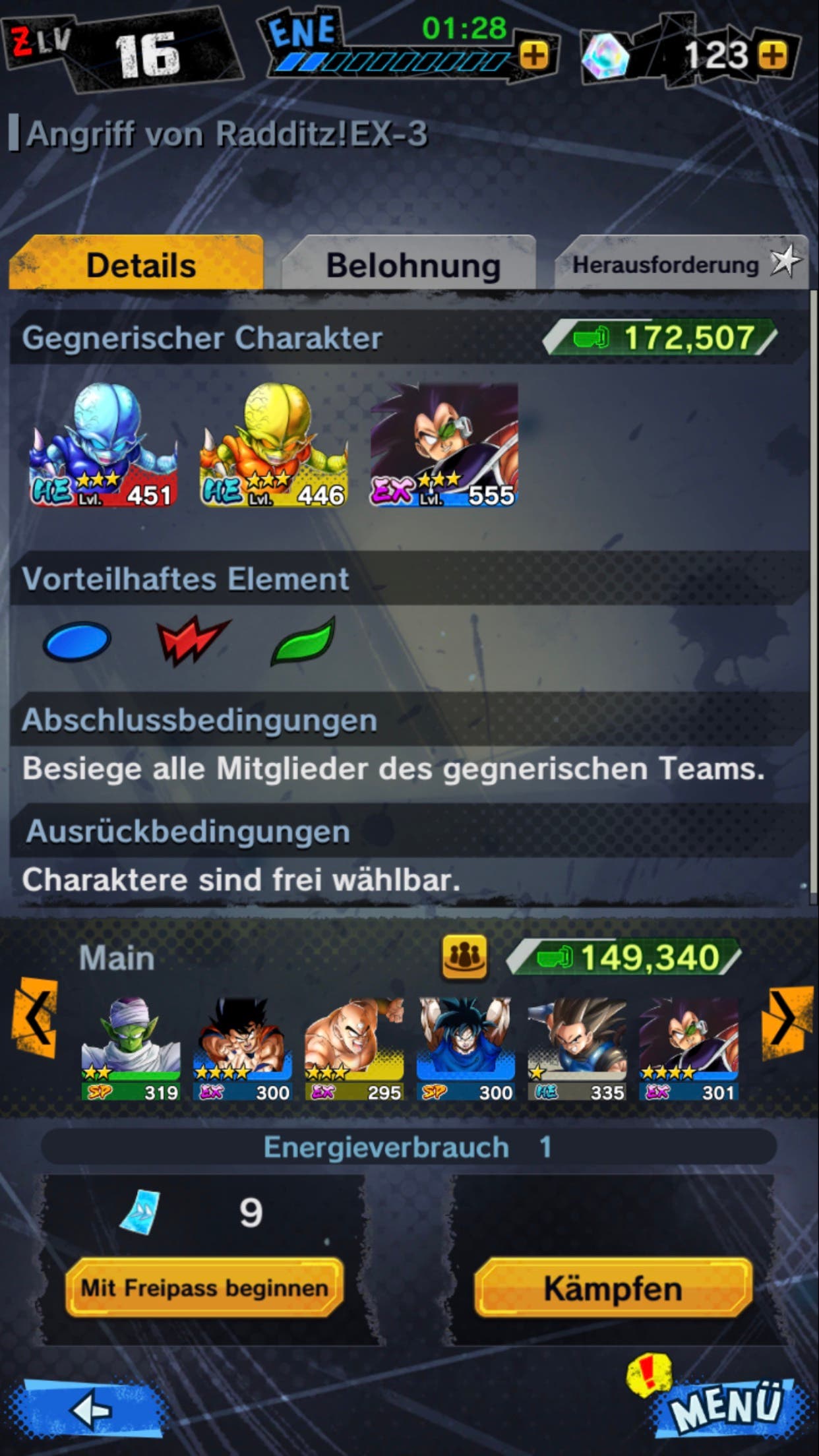This screenshot has width=819, height=1456.
Task: View the yellow enemy at level 446
Action: [273, 444]
